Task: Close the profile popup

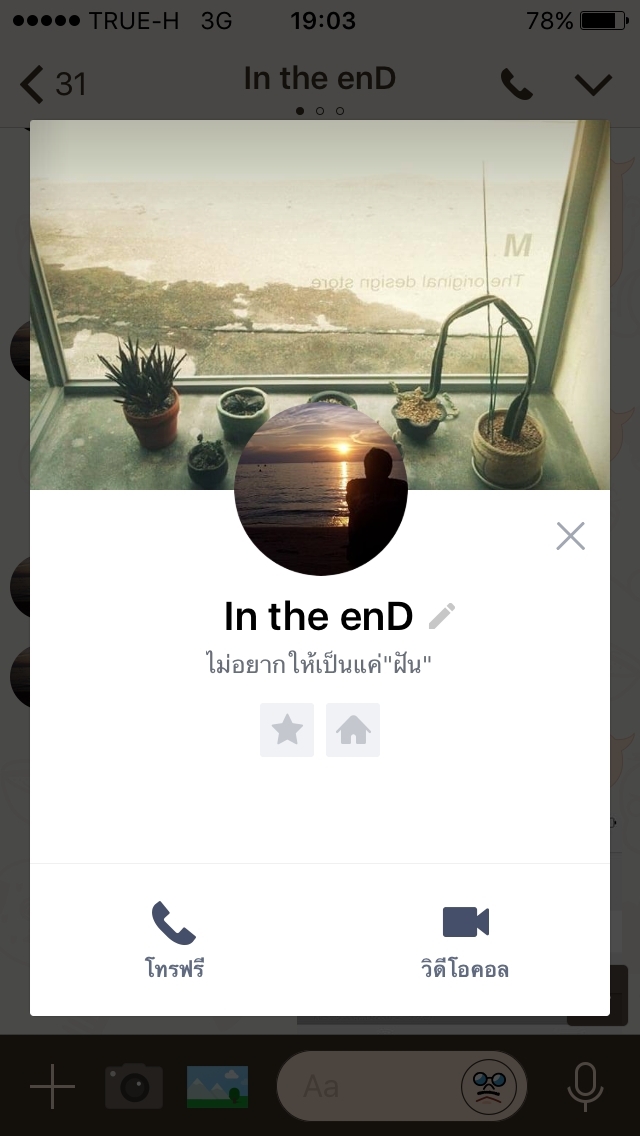Action: (570, 536)
